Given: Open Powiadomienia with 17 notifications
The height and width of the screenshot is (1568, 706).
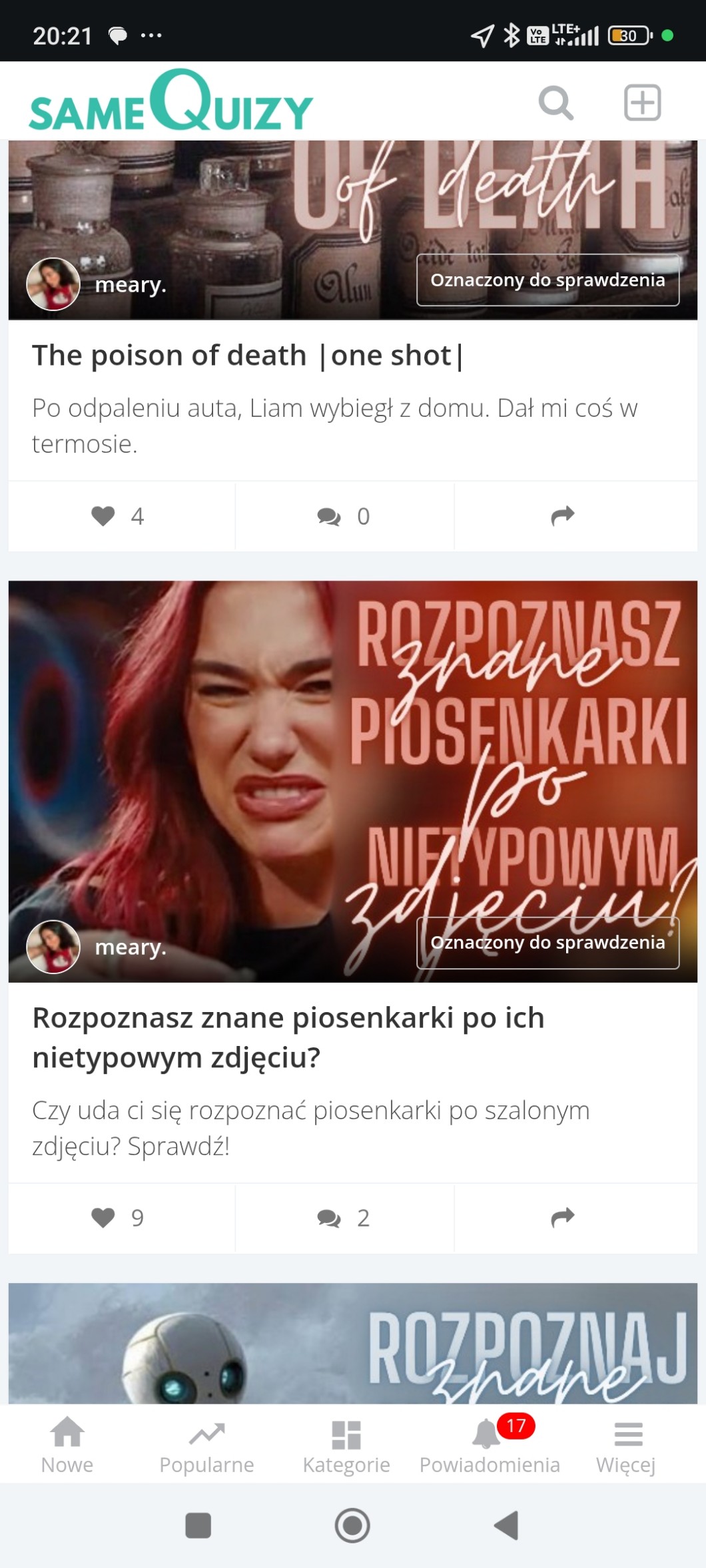Looking at the screenshot, I should coord(490,1445).
